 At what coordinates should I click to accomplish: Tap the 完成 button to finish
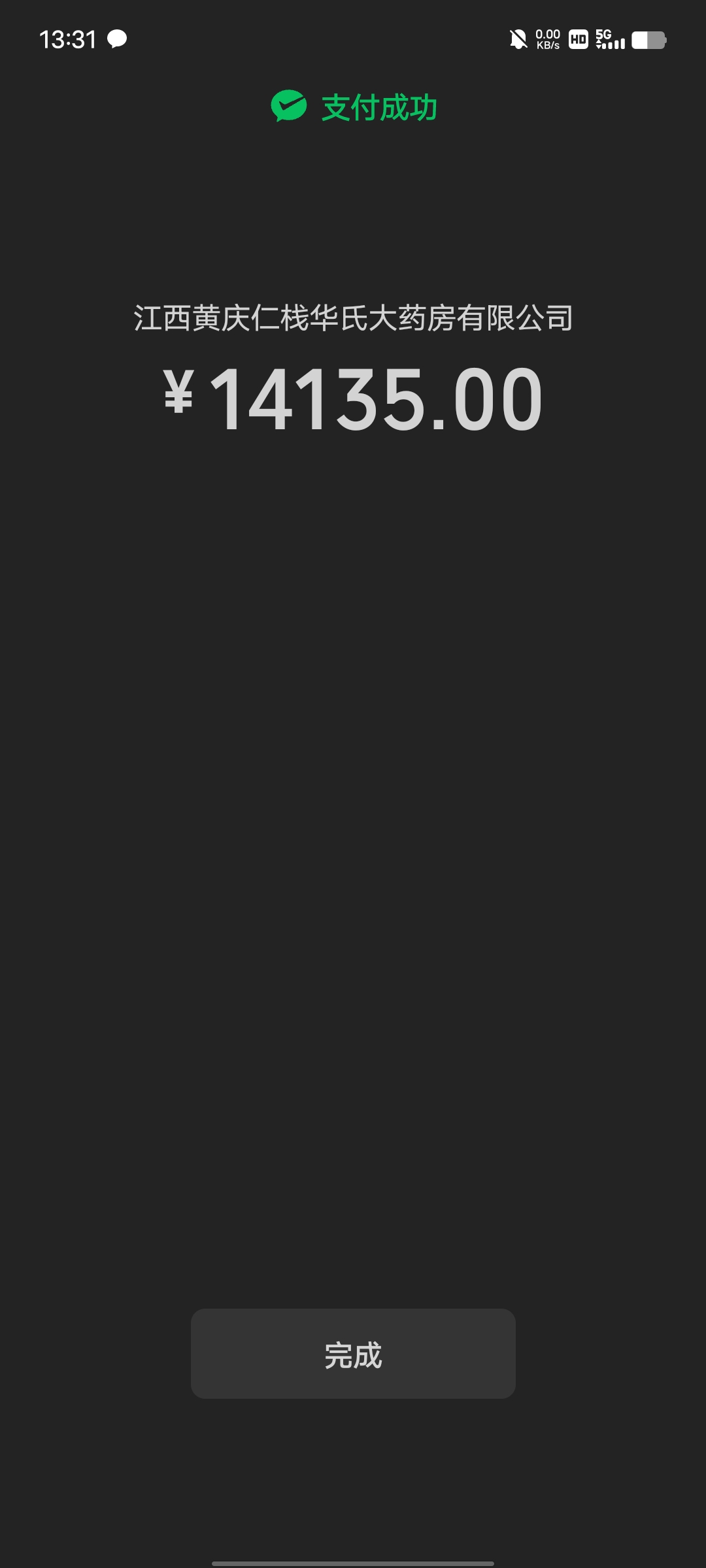tap(353, 1353)
